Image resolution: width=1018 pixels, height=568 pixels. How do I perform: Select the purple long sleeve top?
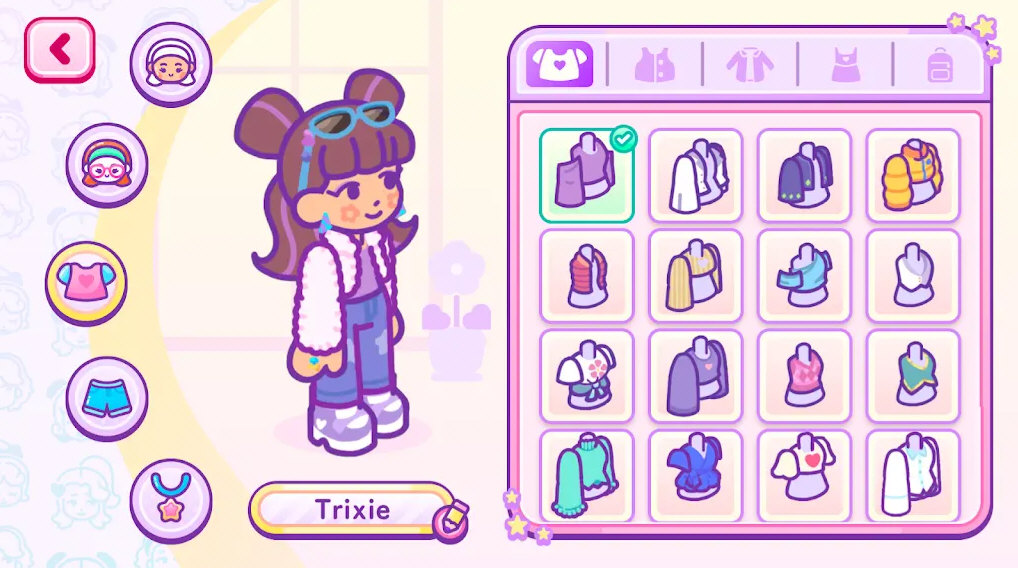click(696, 376)
